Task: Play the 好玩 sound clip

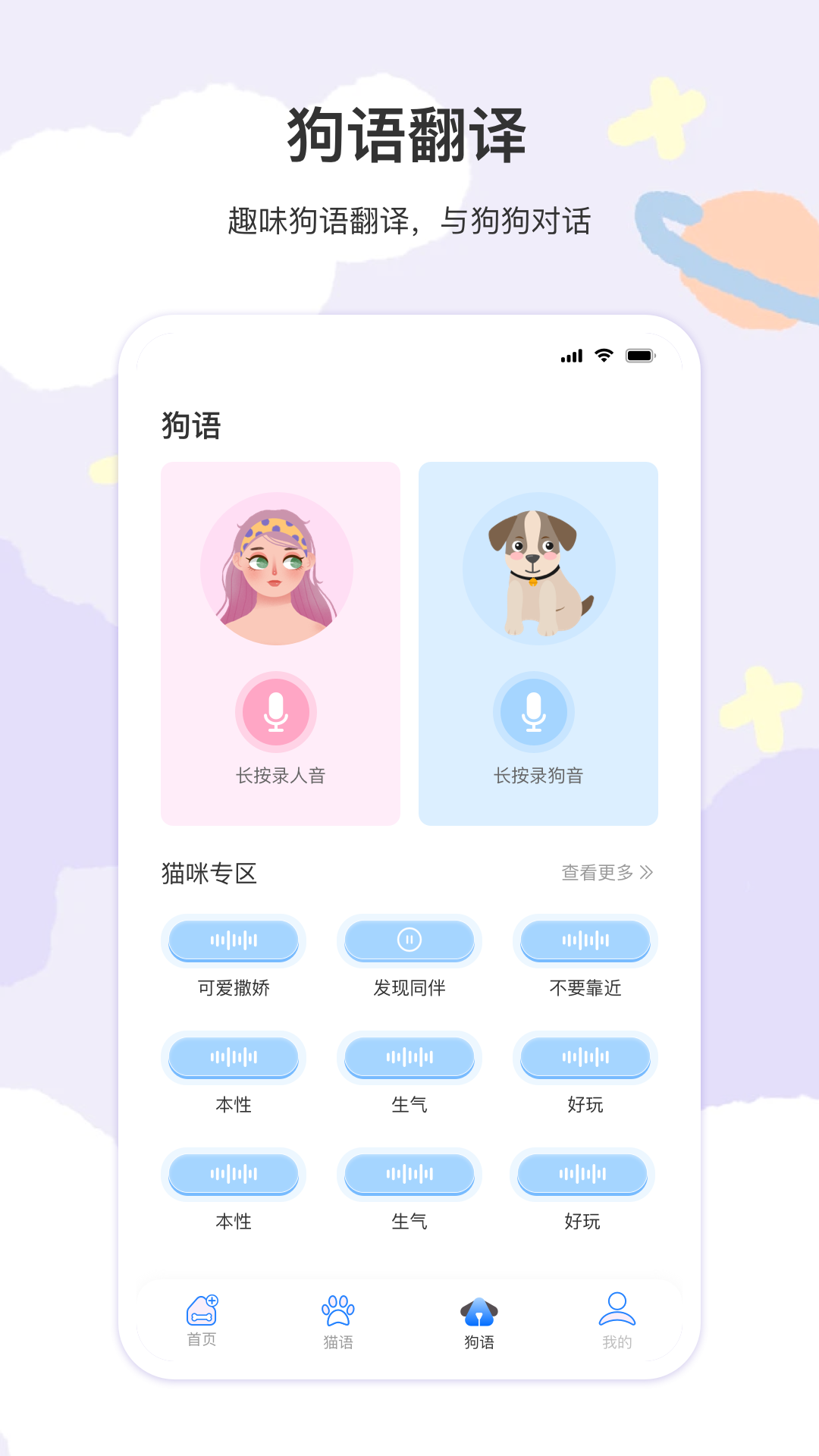Action: (x=585, y=1057)
